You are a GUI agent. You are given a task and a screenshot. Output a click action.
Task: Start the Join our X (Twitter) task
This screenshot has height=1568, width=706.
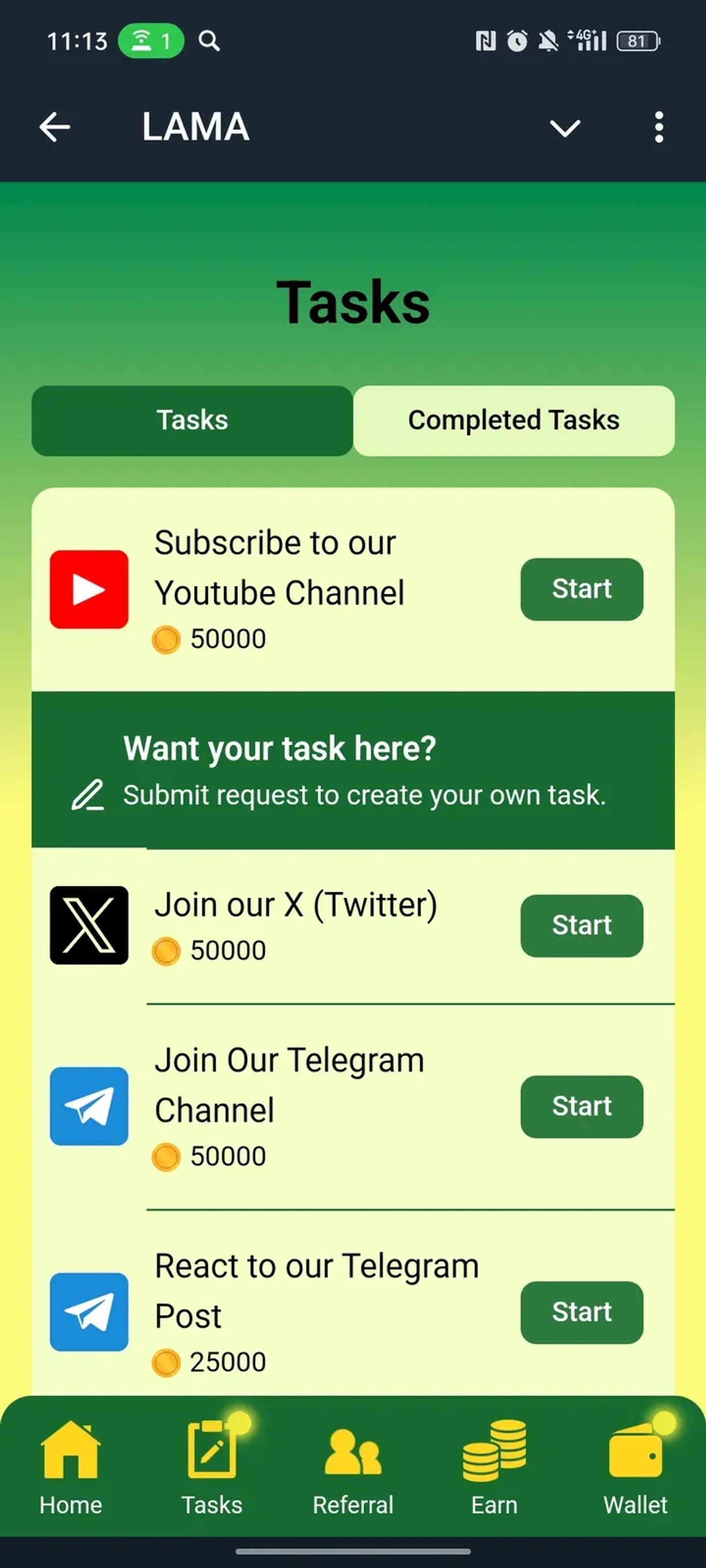coord(581,925)
